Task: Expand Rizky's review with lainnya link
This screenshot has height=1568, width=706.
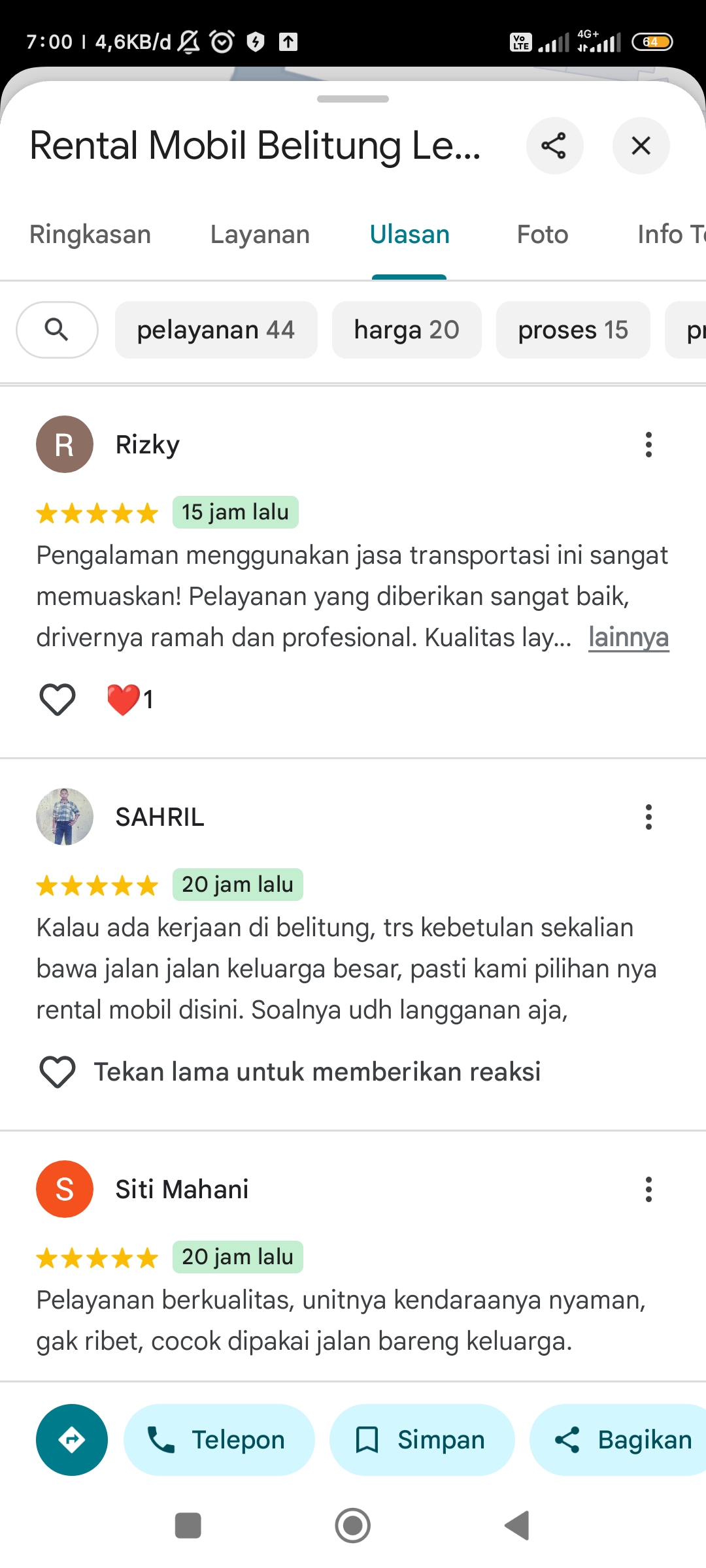Action: (x=628, y=637)
